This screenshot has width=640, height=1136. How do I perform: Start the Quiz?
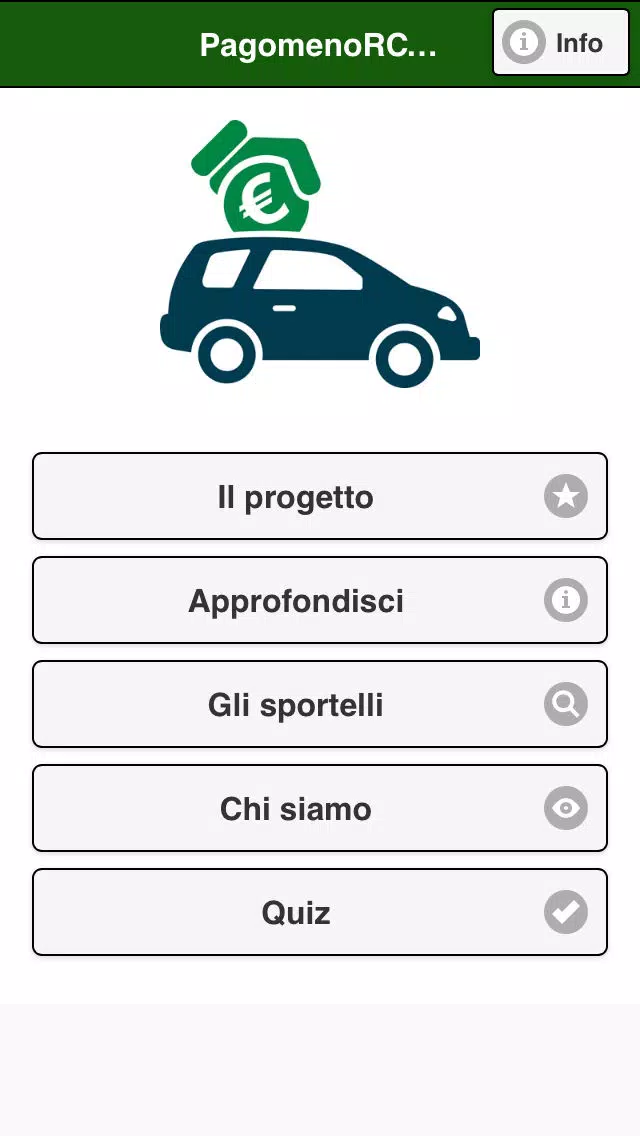(320, 912)
